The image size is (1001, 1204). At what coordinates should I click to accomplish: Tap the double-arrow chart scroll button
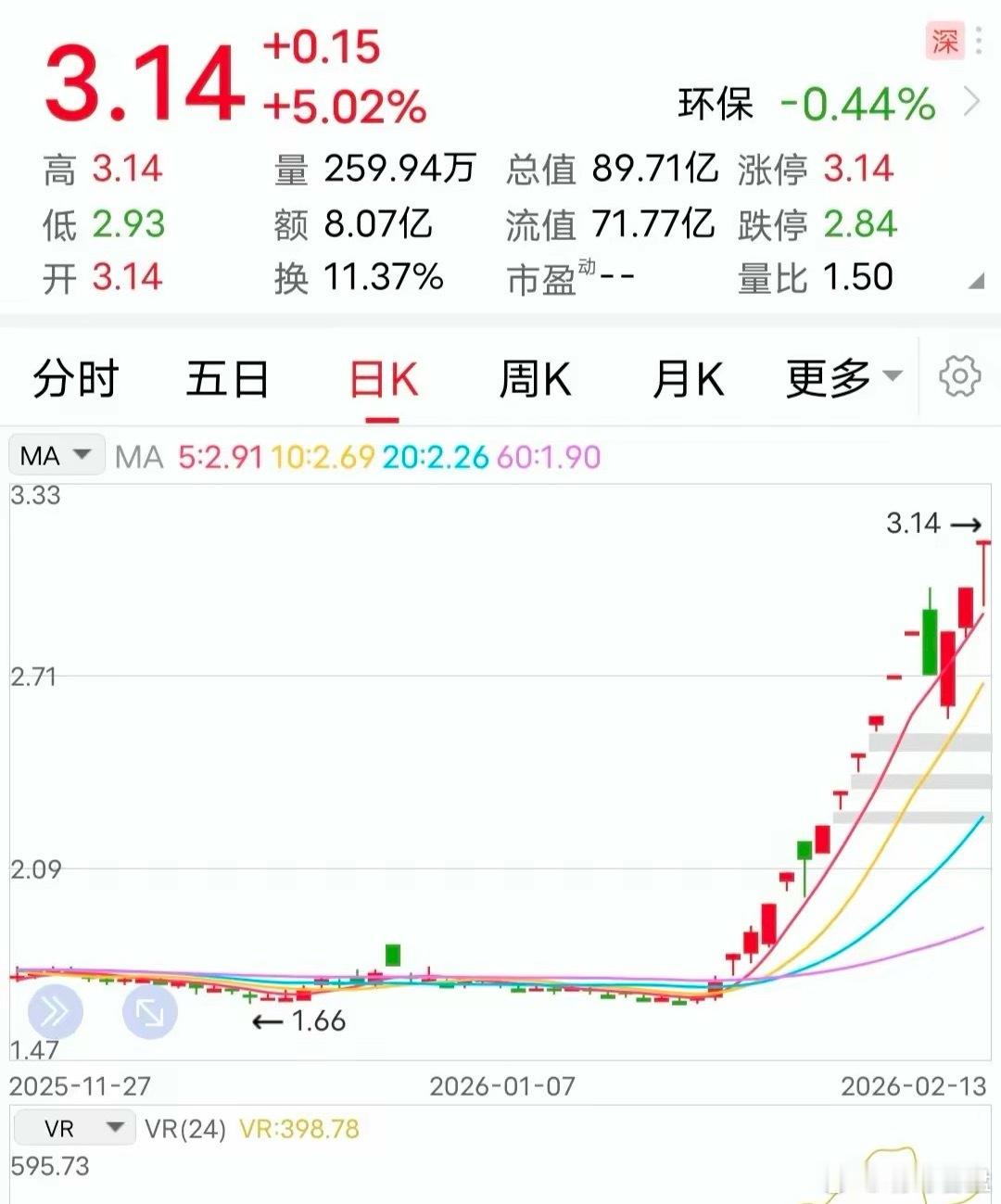click(x=55, y=1010)
